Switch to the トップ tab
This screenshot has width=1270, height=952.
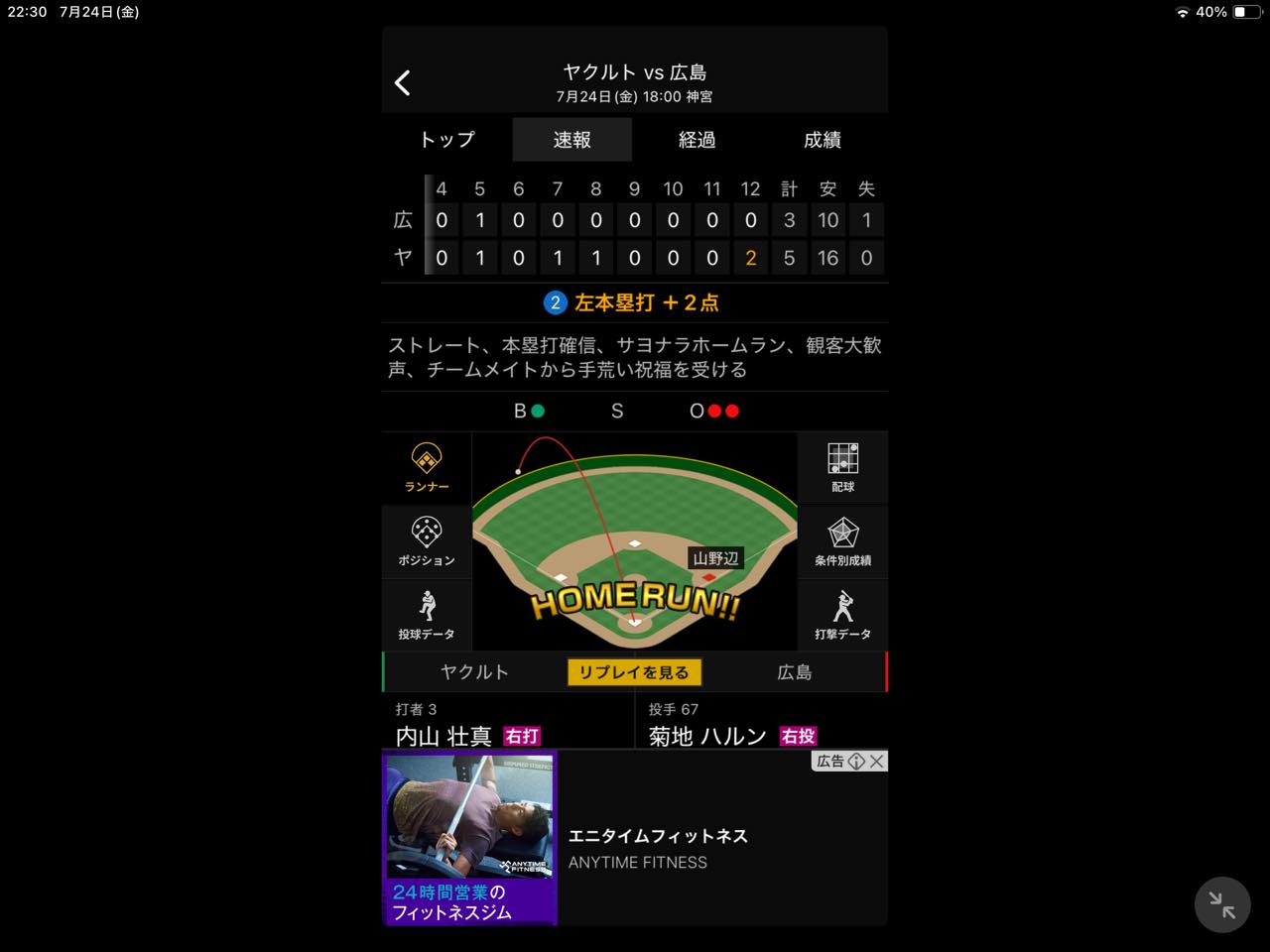pyautogui.click(x=446, y=140)
